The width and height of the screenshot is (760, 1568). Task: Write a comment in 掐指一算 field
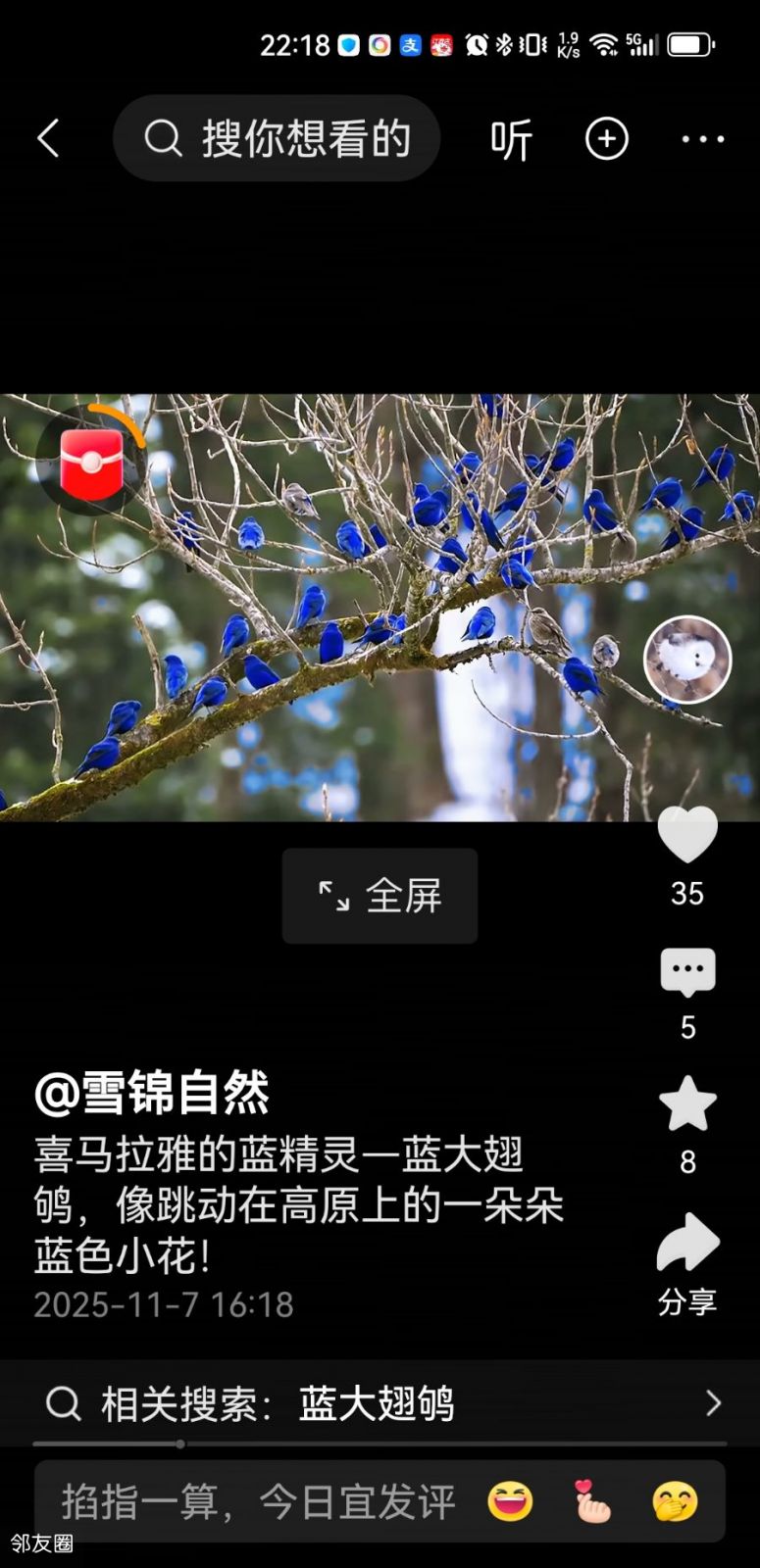pyautogui.click(x=258, y=1501)
